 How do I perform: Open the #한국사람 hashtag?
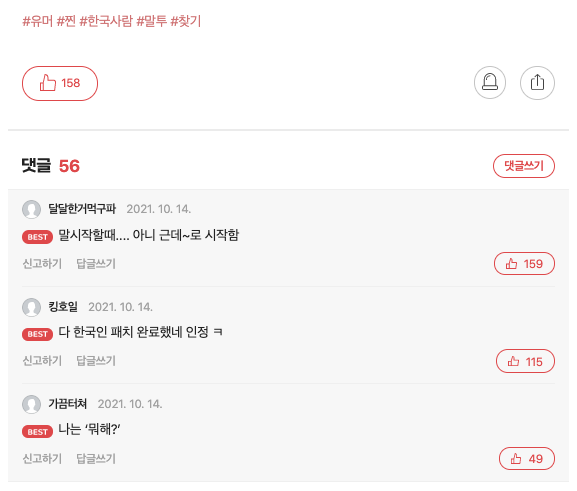(x=106, y=21)
